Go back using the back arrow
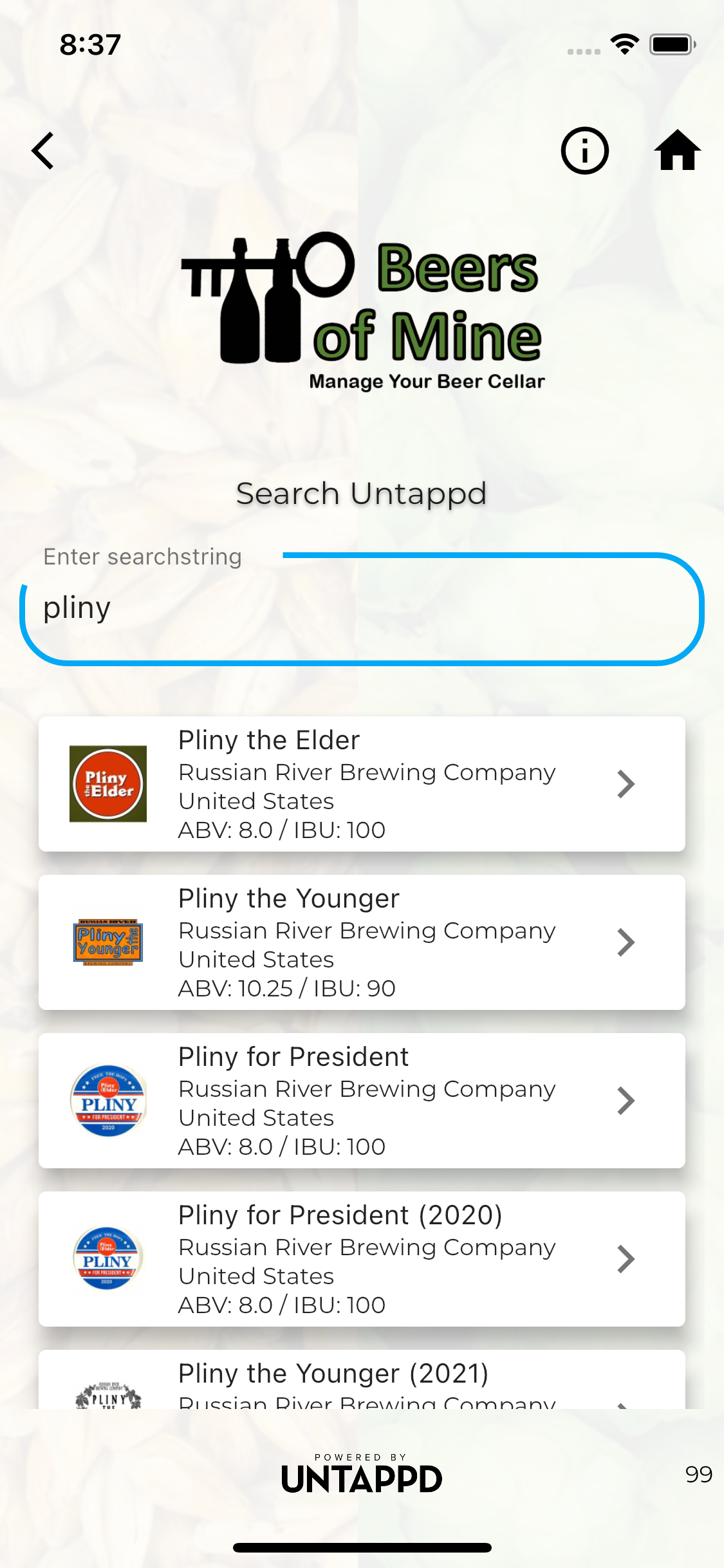Viewport: 724px width, 1568px height. (43, 151)
